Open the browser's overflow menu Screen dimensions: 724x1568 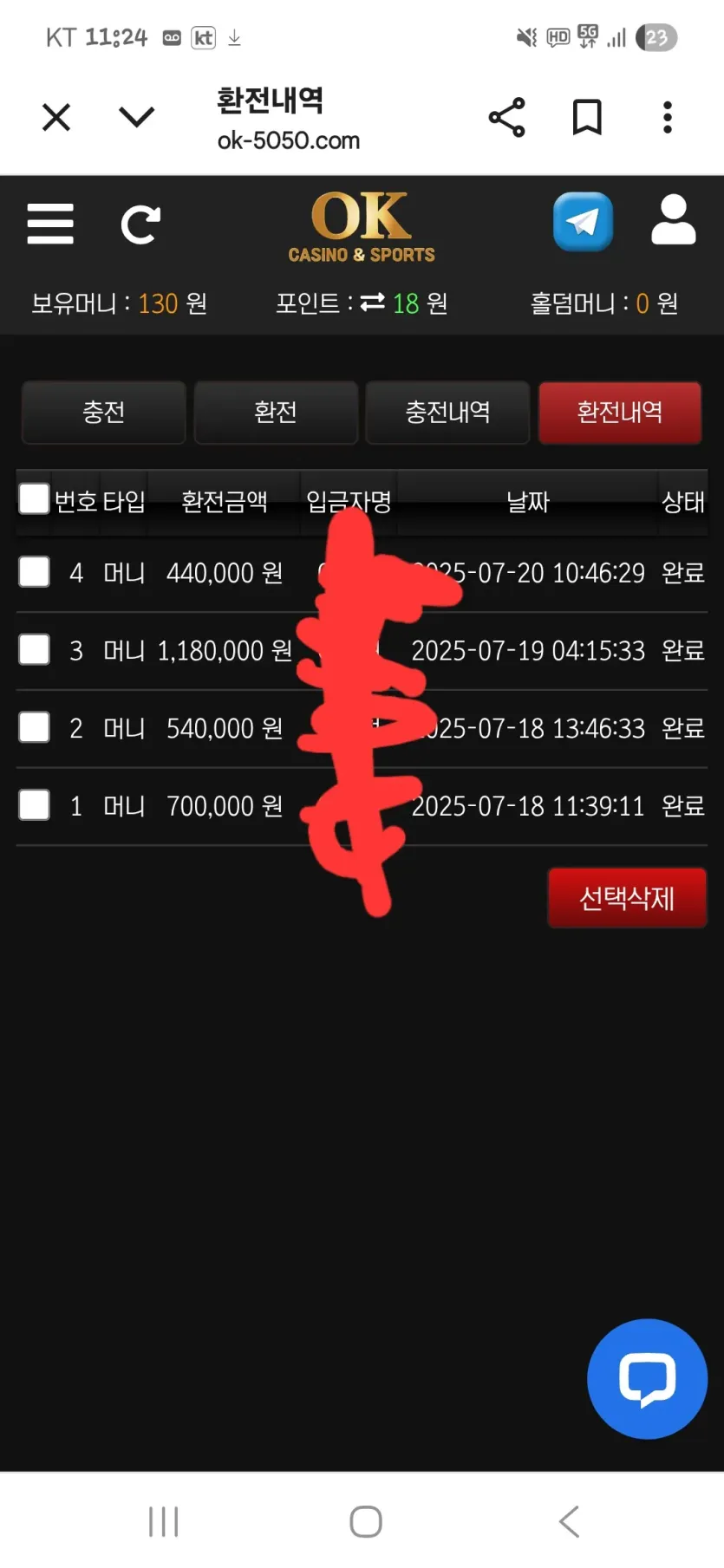click(668, 117)
